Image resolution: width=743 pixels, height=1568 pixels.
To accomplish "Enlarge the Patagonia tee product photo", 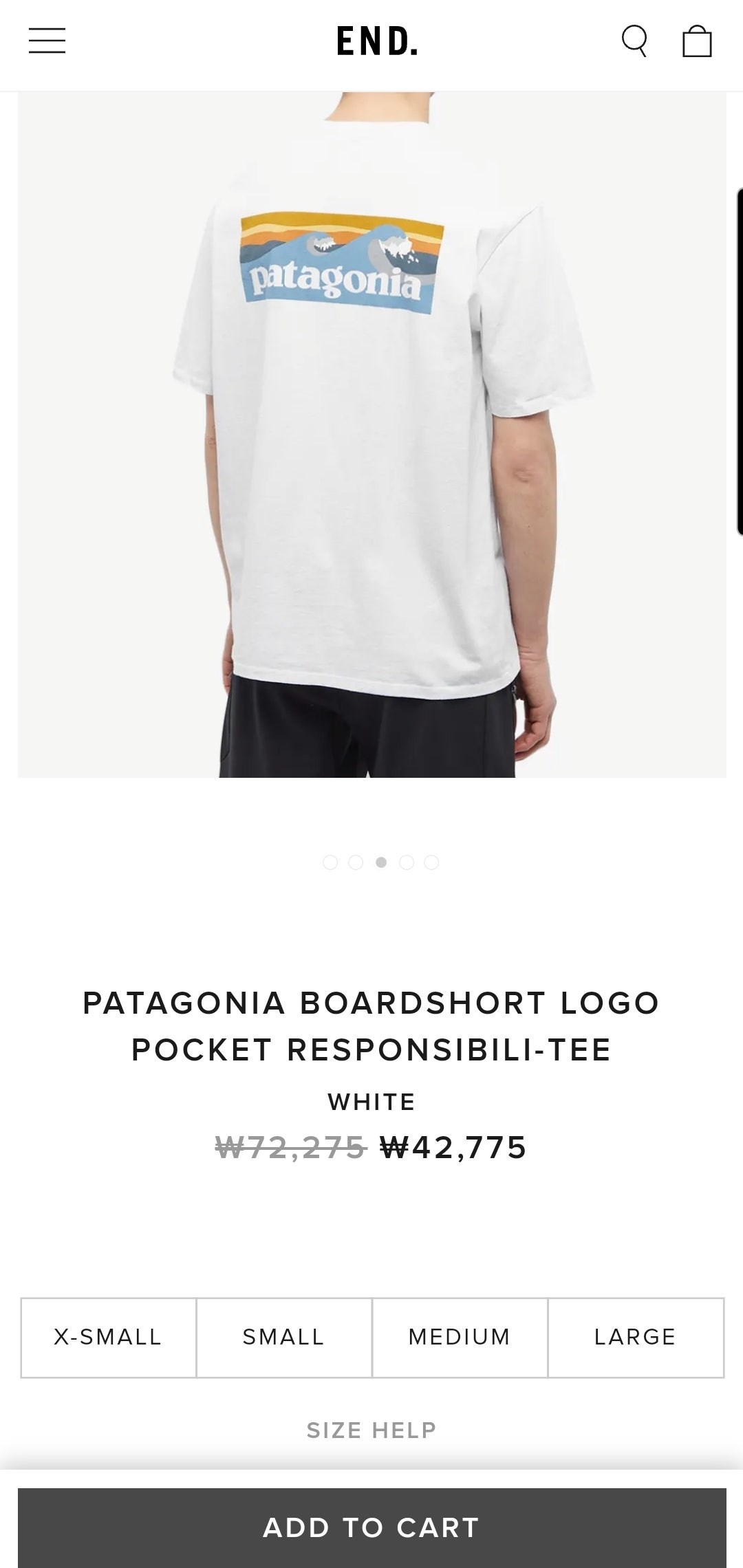I will click(371, 433).
